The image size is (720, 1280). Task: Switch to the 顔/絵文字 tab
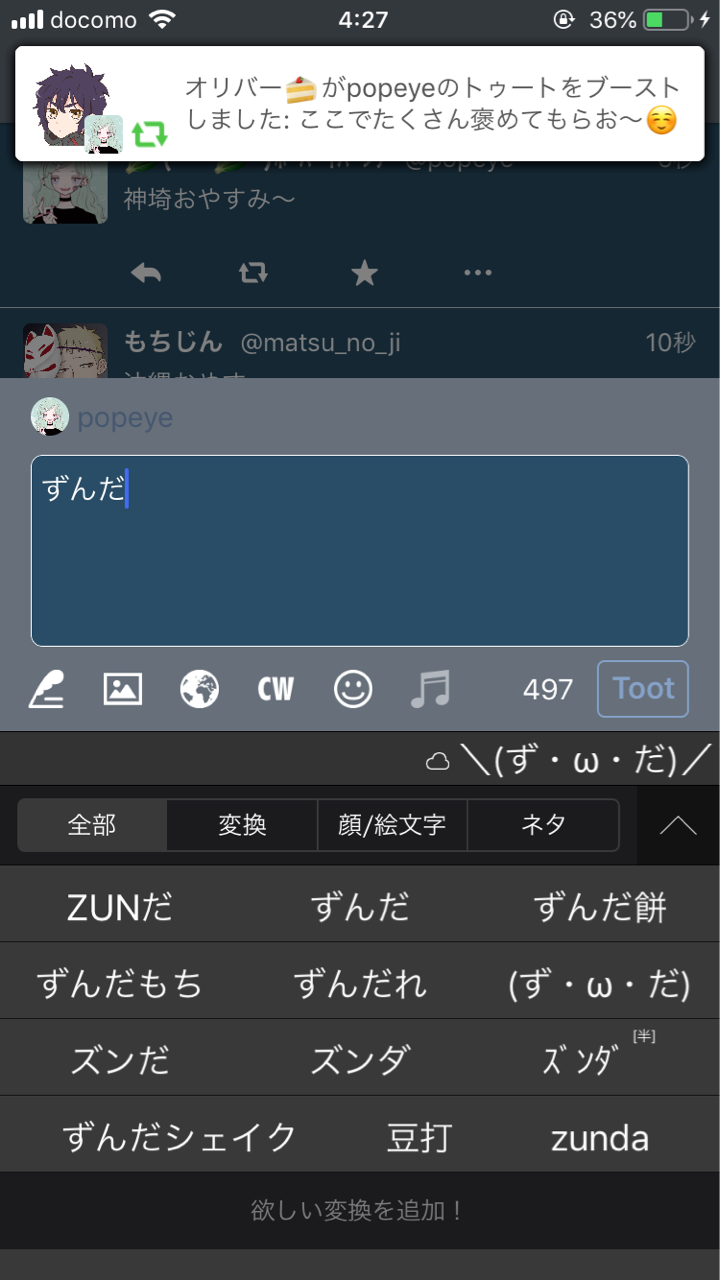pos(392,825)
